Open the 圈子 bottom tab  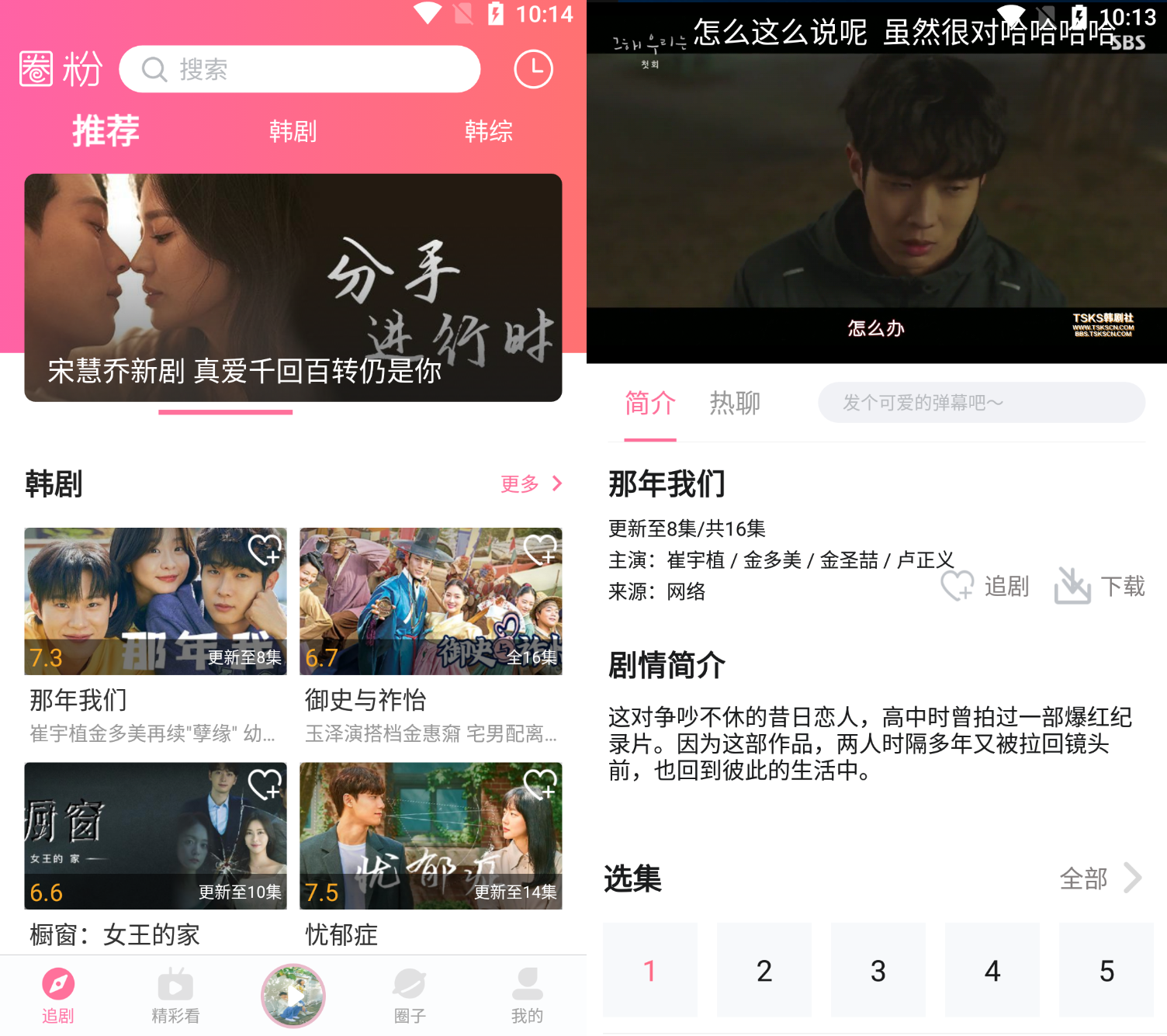[x=410, y=996]
